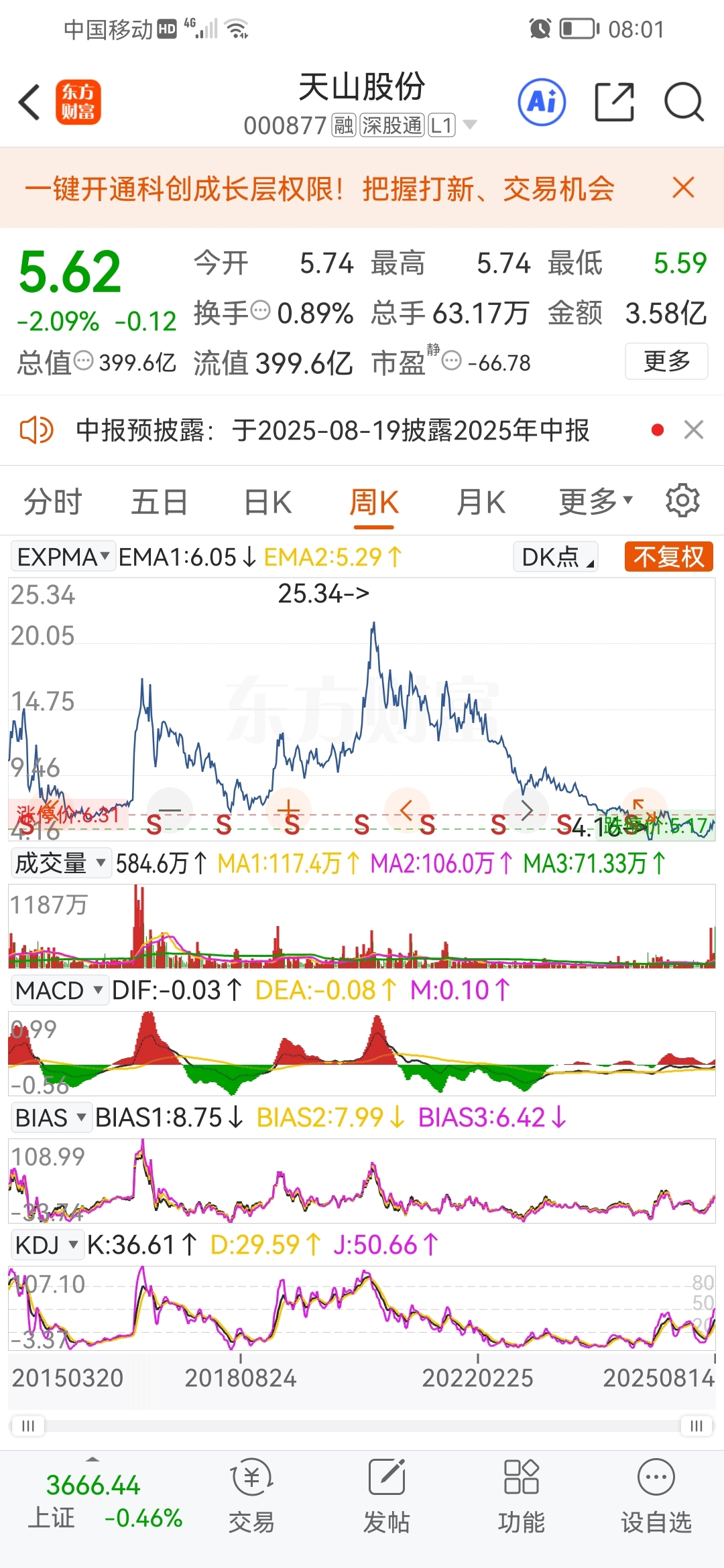Screen dimensions: 724x1568
Task: Switch to the 分时 chart tab
Action: click(x=53, y=502)
